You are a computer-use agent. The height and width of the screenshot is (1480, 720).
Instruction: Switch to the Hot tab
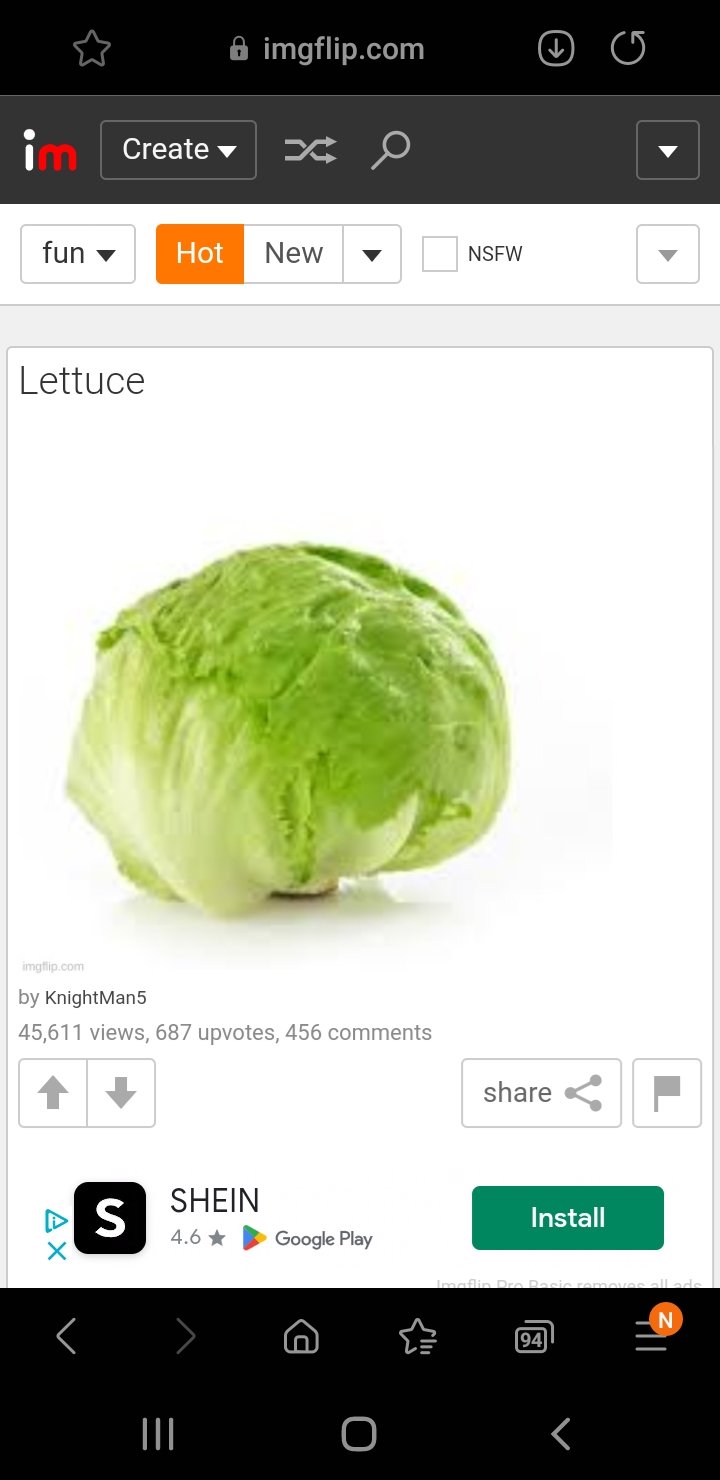click(200, 254)
